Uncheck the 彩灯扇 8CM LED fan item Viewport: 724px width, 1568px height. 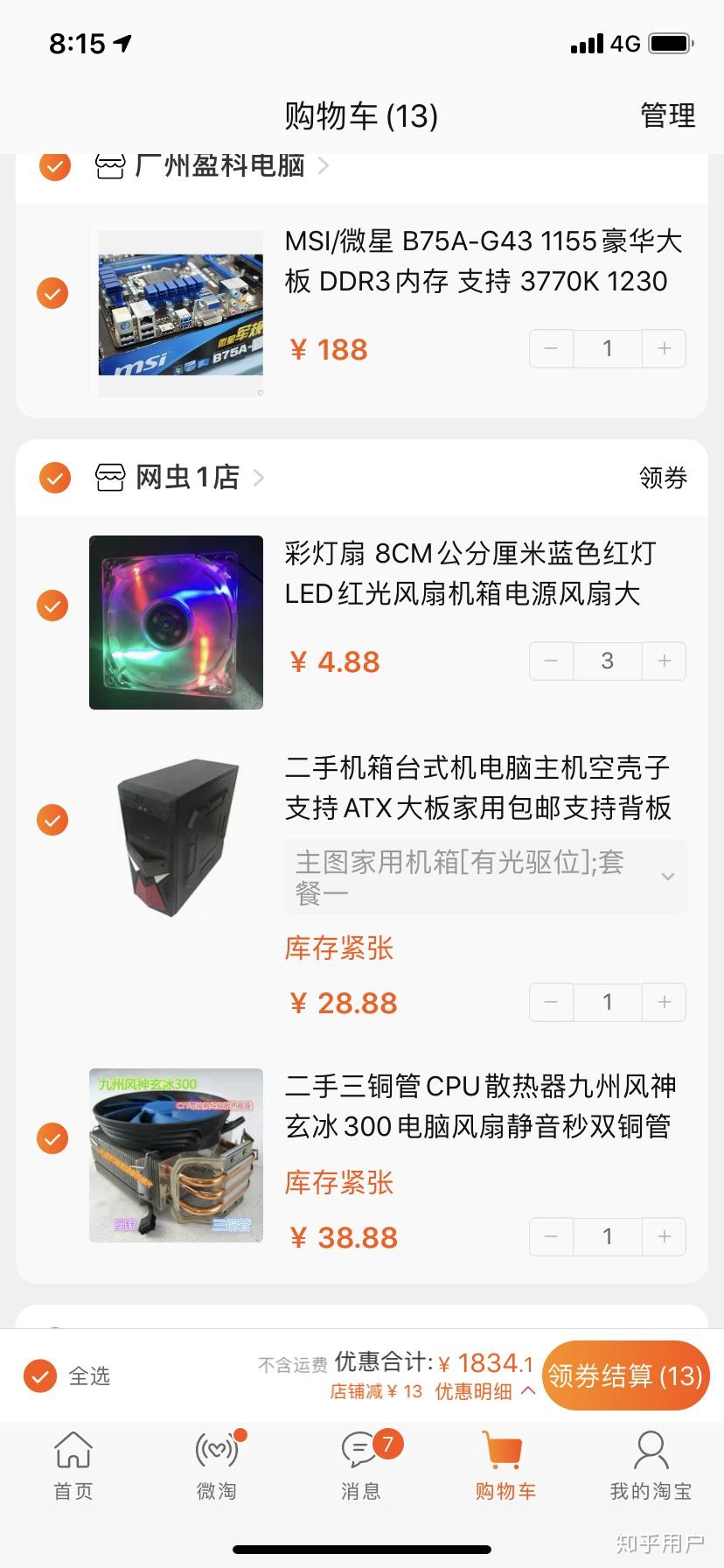point(52,605)
